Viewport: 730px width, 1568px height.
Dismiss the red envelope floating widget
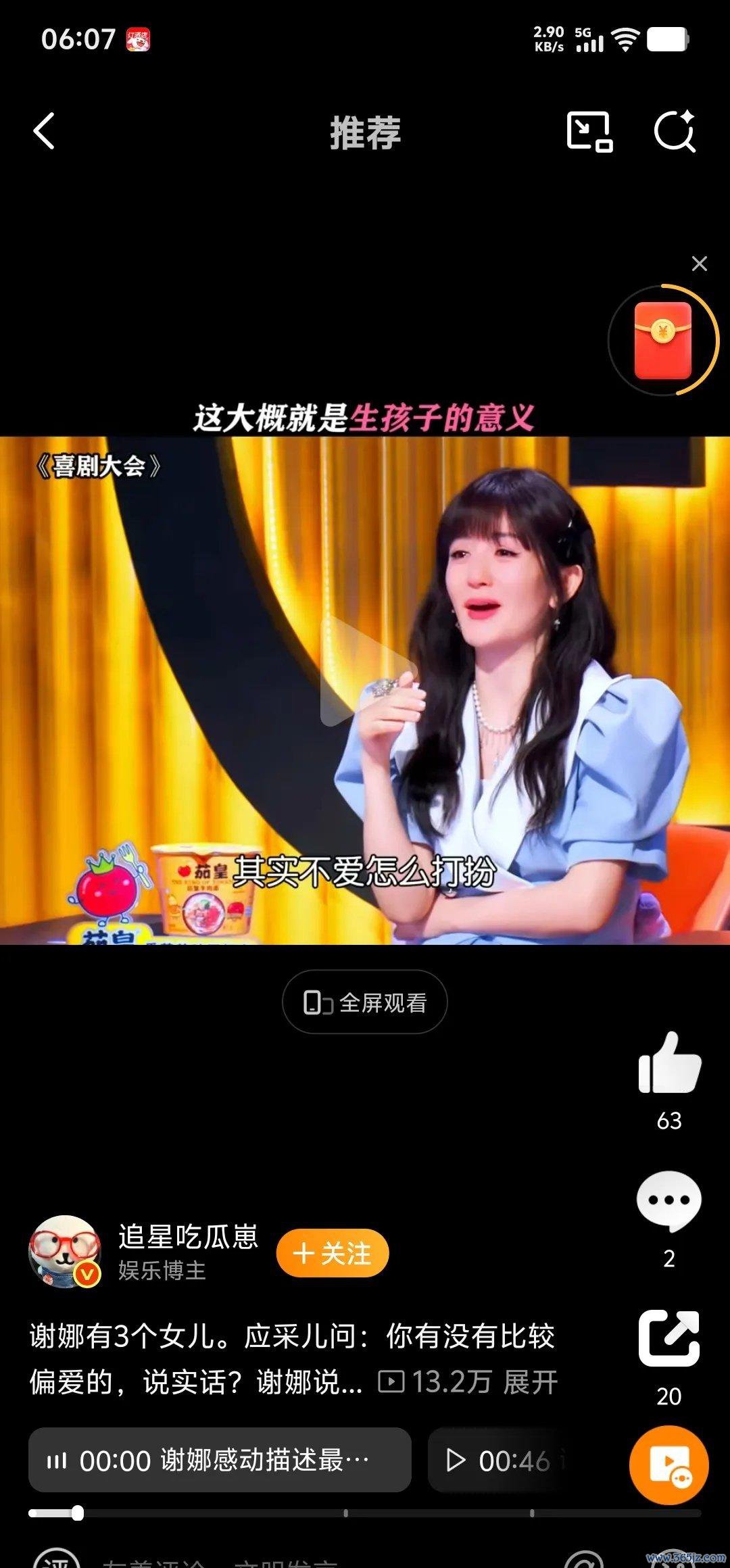pyautogui.click(x=700, y=264)
